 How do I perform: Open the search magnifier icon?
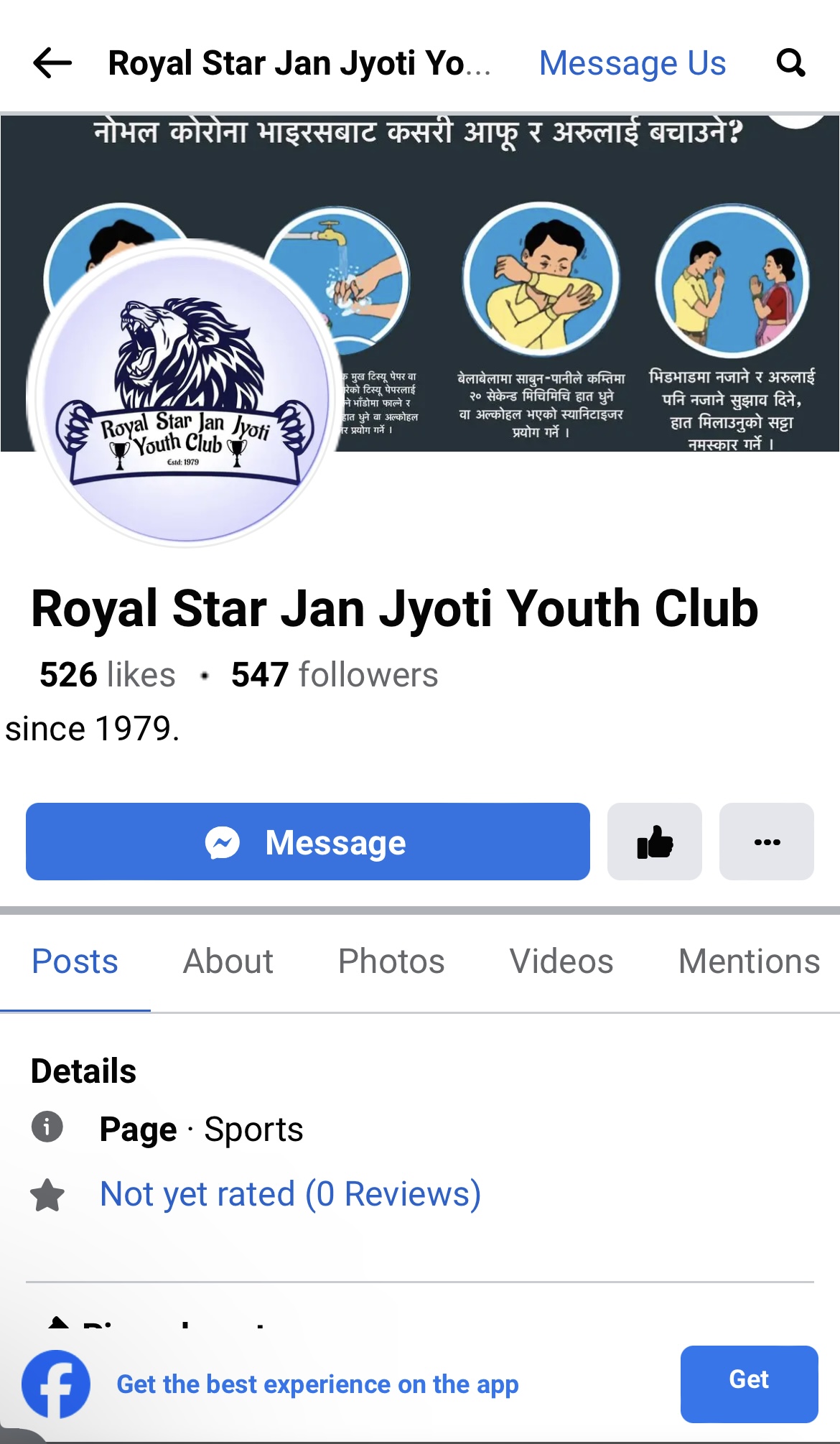coord(790,63)
